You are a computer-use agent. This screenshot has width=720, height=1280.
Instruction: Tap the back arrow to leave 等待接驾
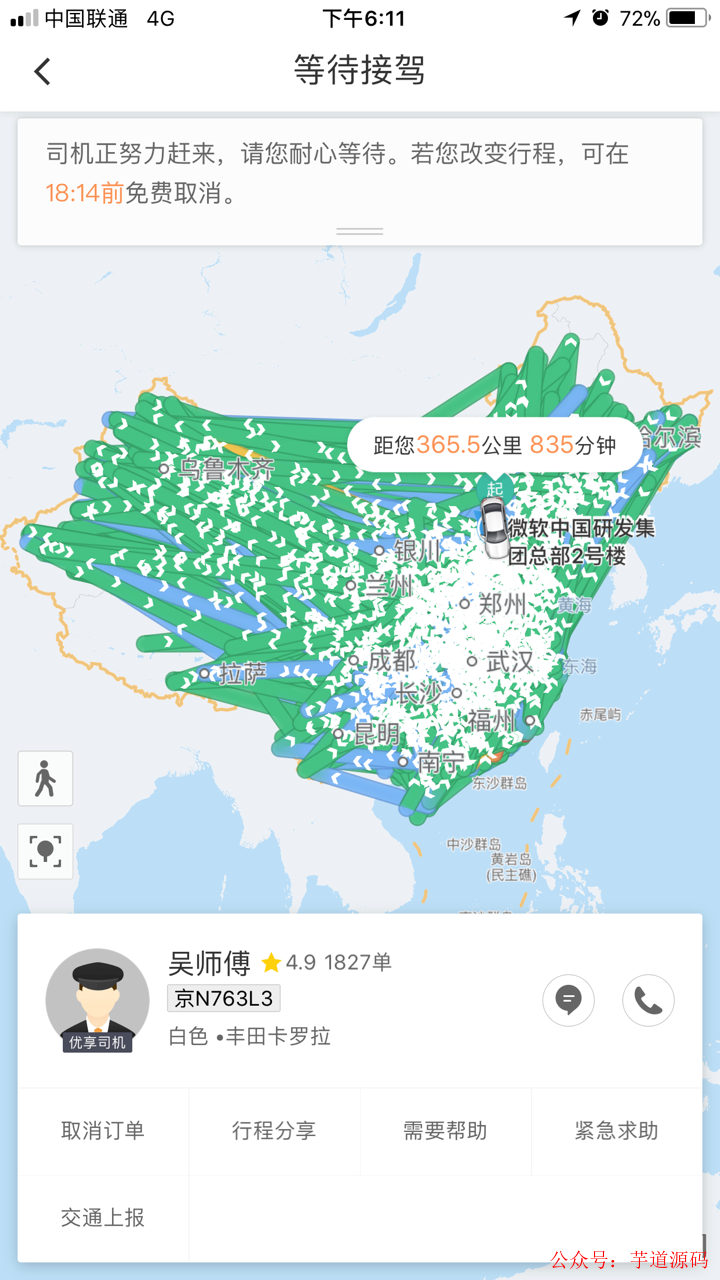tap(40, 72)
